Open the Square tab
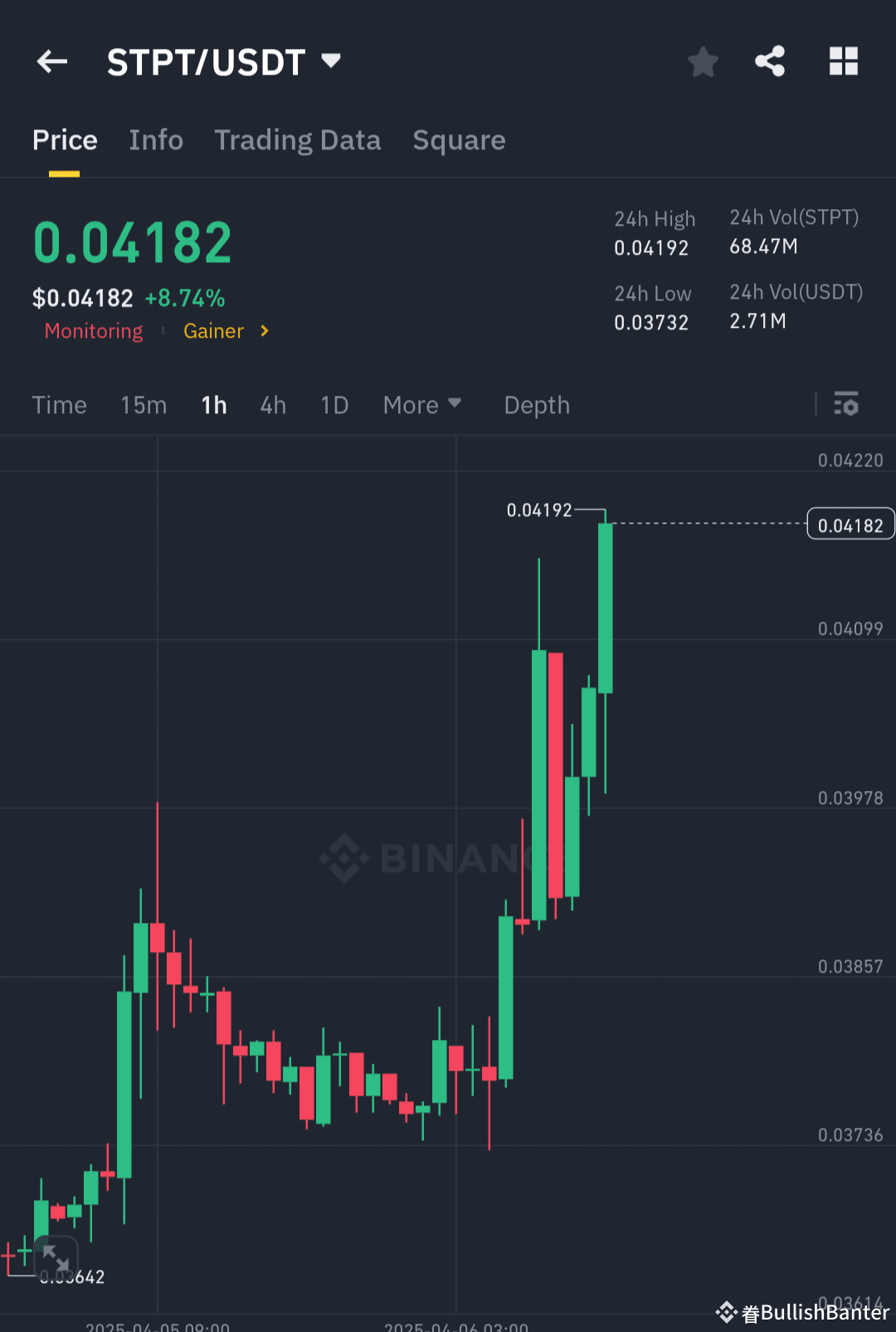The image size is (896, 1332). pos(459,140)
